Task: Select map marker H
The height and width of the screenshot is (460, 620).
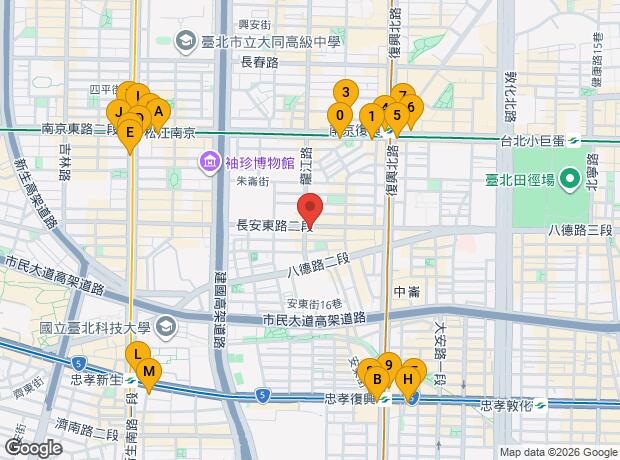Action: [409, 379]
